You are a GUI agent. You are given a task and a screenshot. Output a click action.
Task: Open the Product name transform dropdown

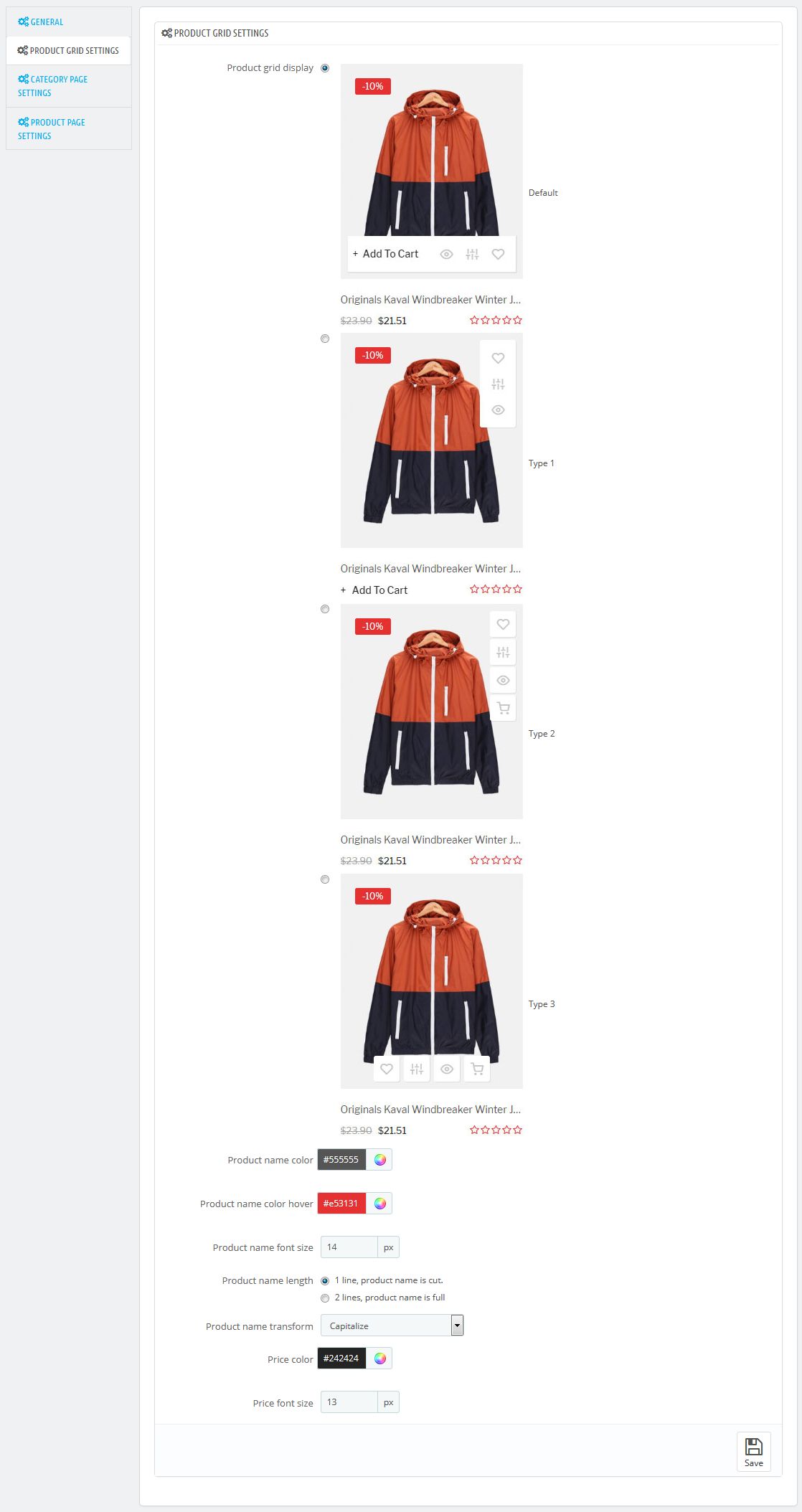click(391, 1325)
